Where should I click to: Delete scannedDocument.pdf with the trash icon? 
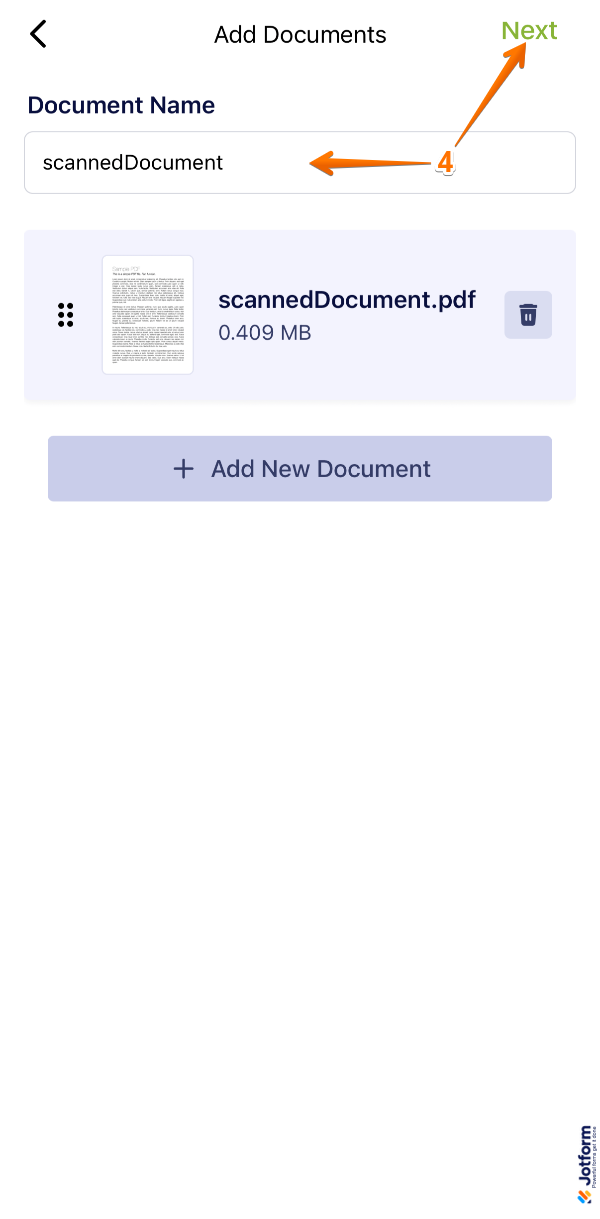(x=528, y=315)
